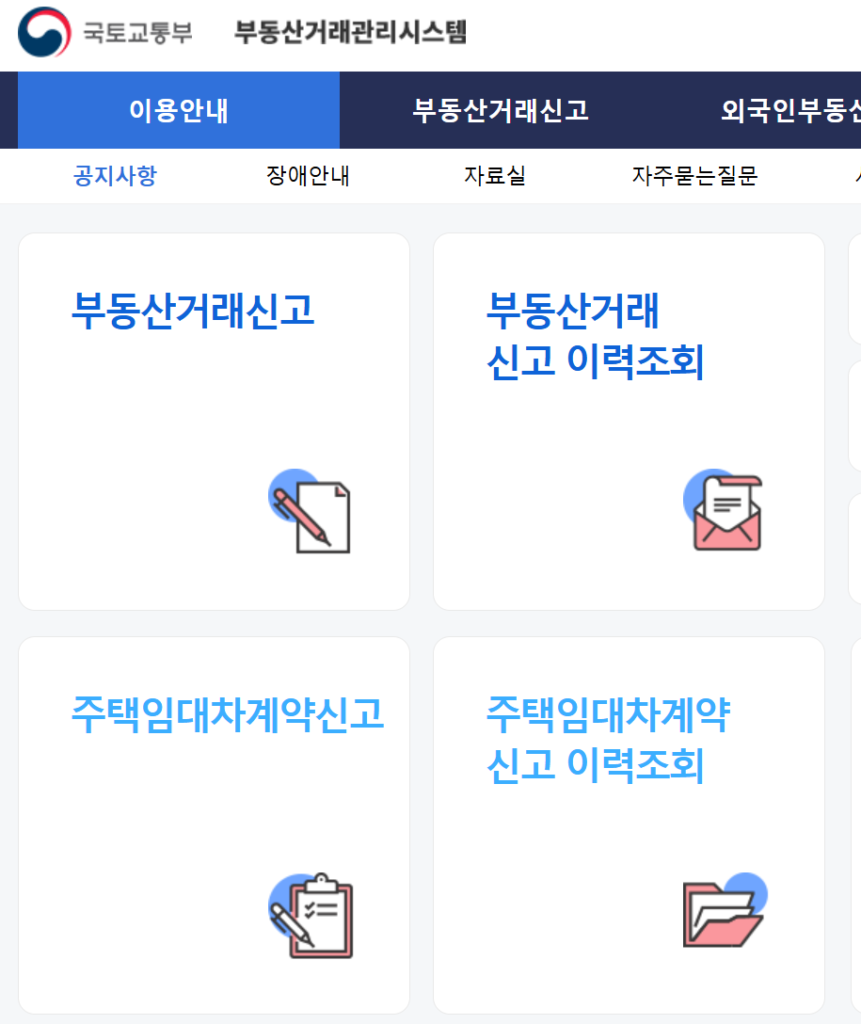
Task: Open the 이용안내 main menu tab
Action: tap(178, 111)
